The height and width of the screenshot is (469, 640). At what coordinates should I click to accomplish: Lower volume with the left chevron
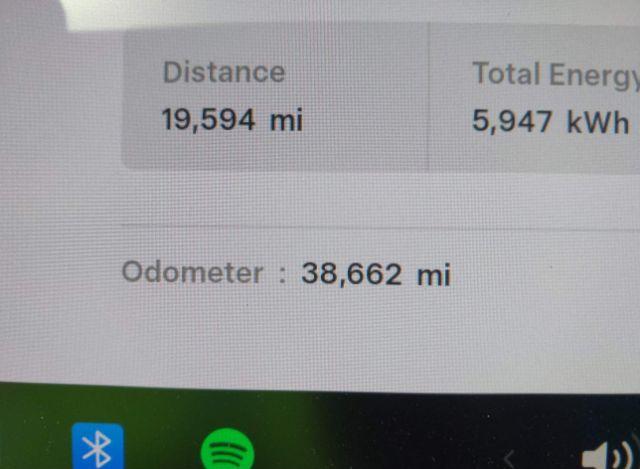coord(508,459)
